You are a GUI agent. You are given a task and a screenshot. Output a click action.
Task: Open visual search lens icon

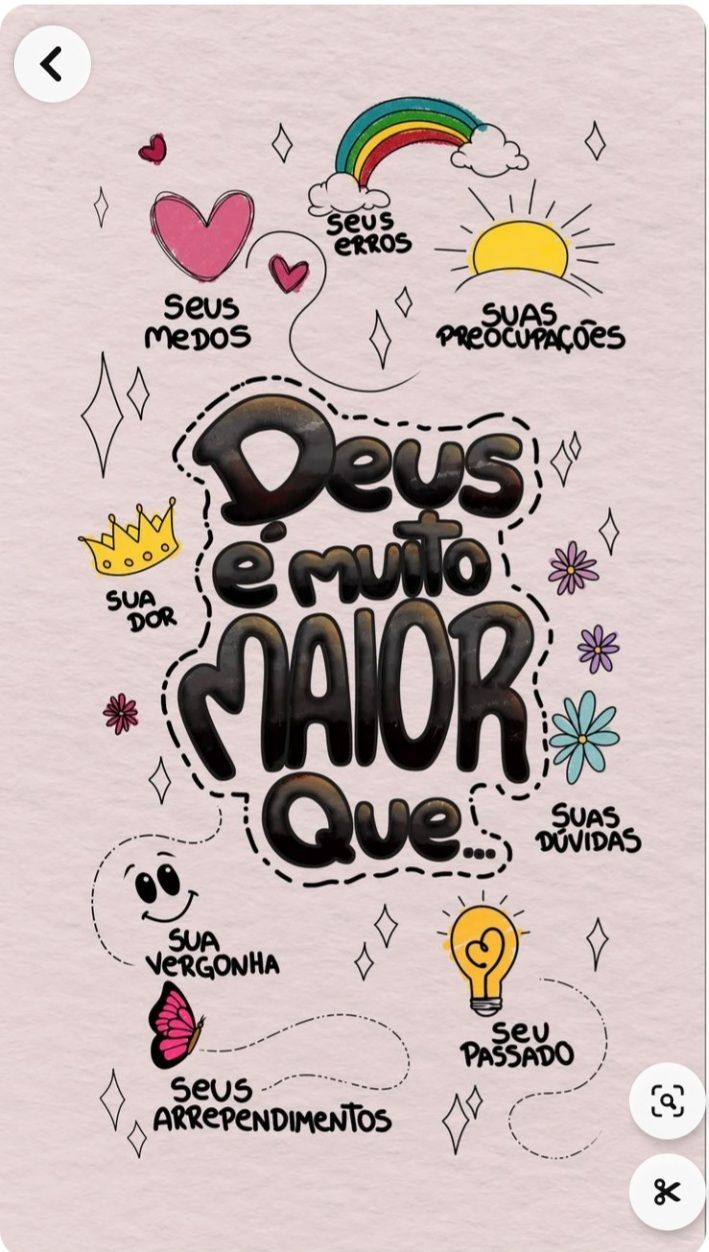pyautogui.click(x=667, y=1101)
